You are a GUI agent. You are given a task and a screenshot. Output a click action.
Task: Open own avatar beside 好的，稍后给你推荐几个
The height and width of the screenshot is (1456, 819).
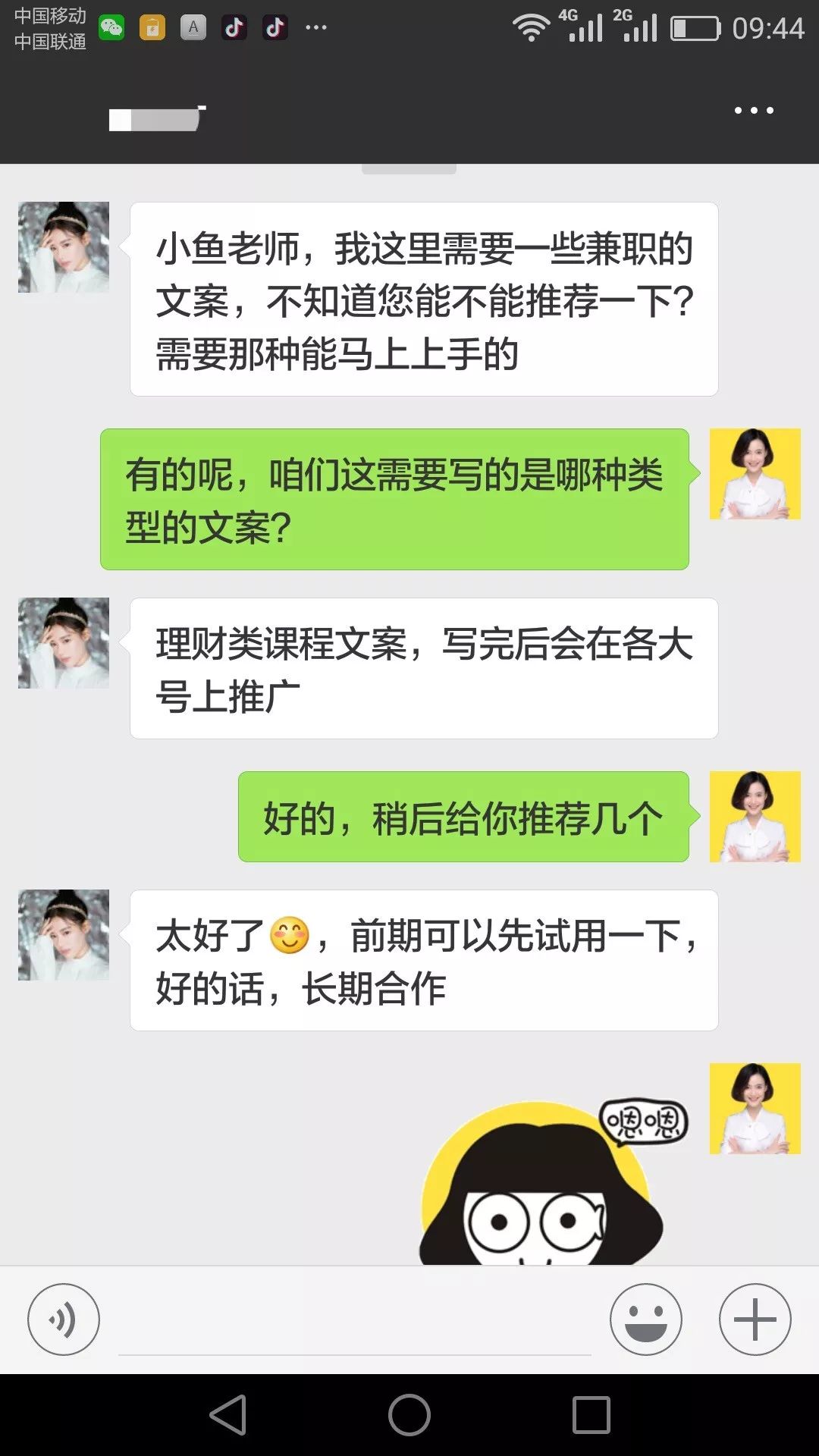point(755,817)
